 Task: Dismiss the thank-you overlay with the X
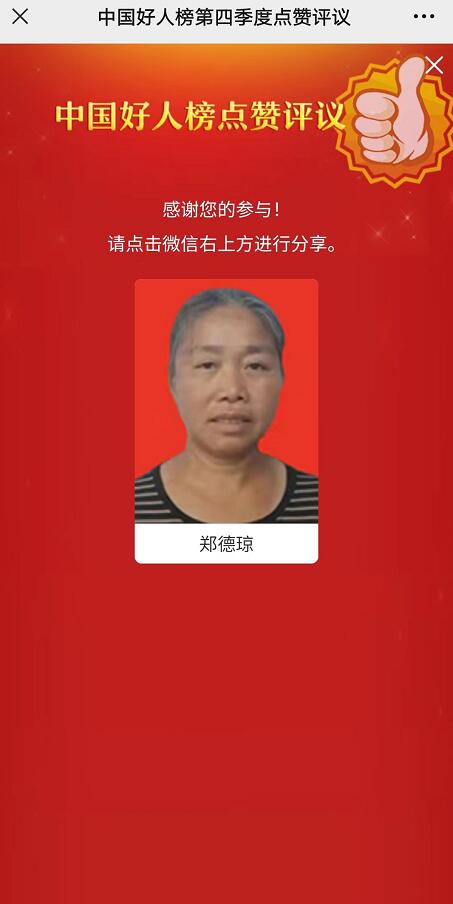434,65
